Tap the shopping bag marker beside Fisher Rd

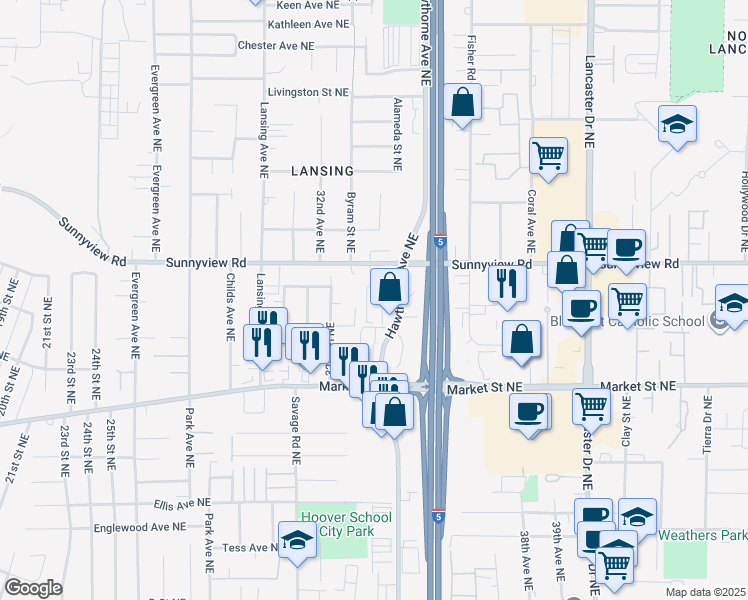[x=462, y=103]
